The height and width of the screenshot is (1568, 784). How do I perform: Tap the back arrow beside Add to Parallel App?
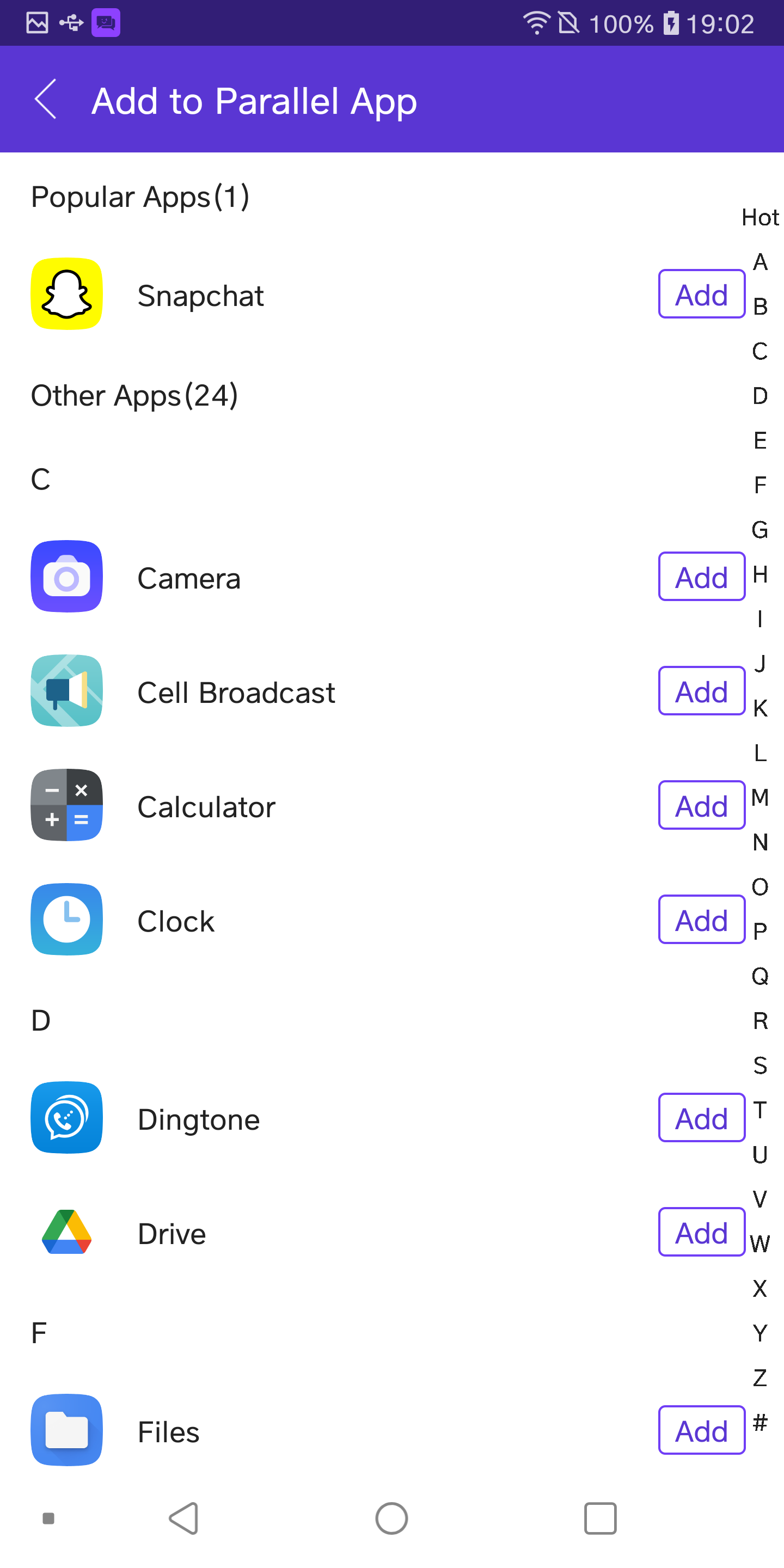tap(46, 99)
